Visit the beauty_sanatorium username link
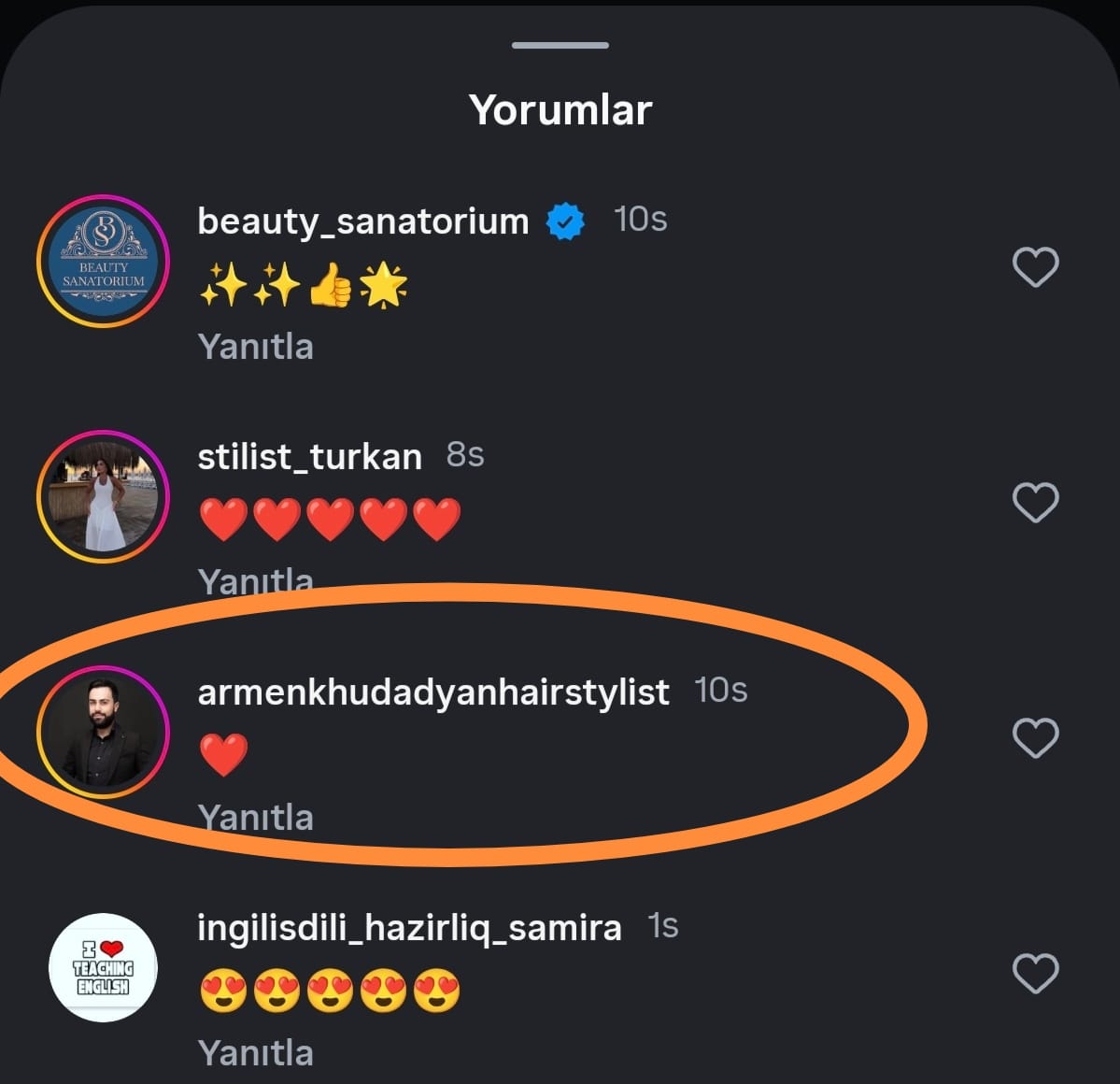The image size is (1120, 1084). point(362,221)
